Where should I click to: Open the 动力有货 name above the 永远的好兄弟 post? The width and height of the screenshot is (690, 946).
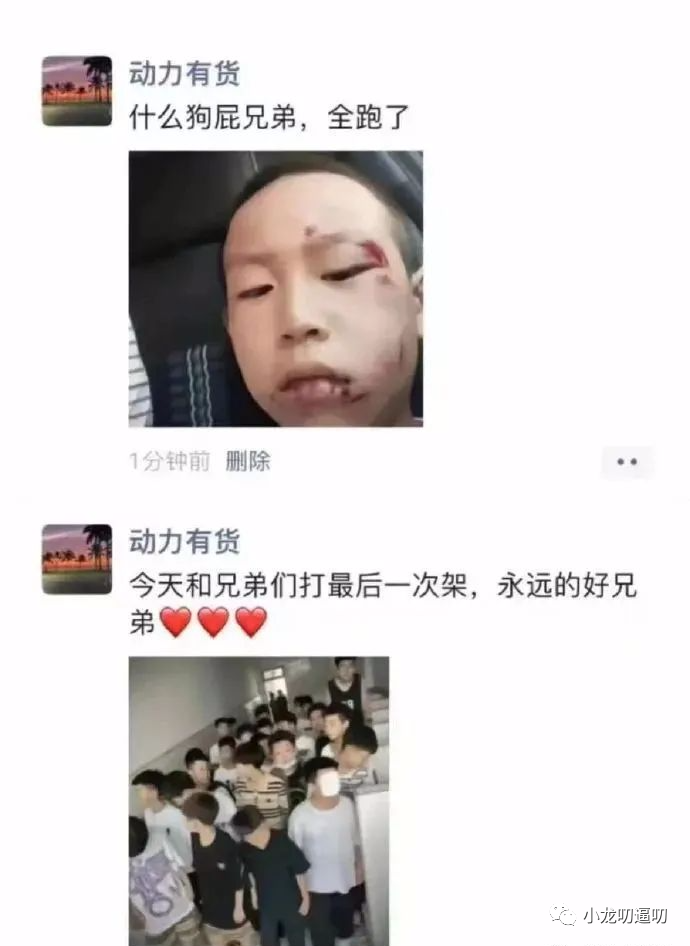coord(185,542)
